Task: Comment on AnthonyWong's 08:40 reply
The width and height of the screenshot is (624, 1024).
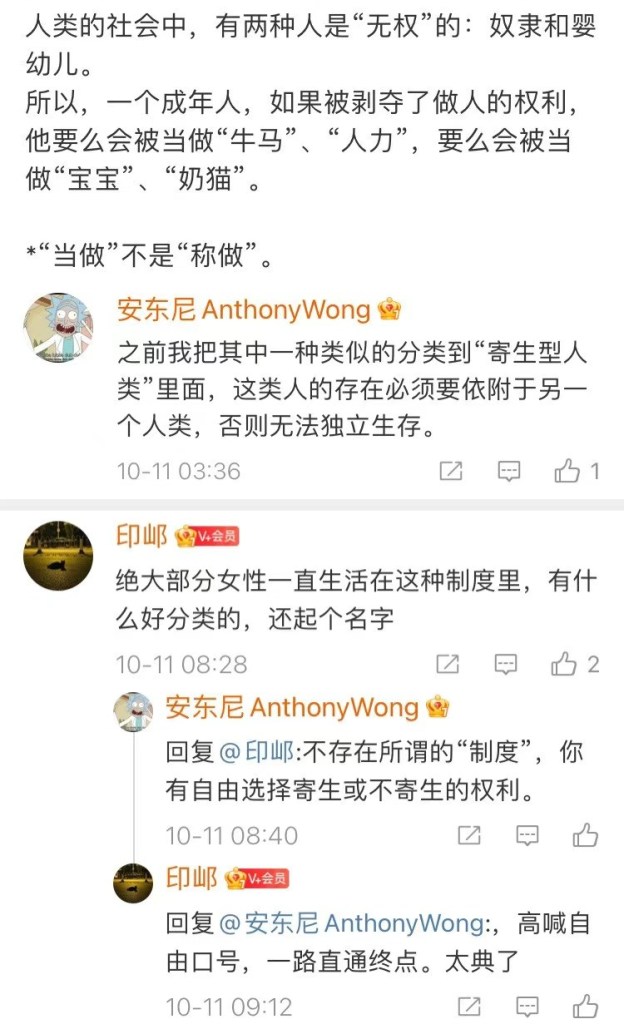Action: pyautogui.click(x=527, y=835)
